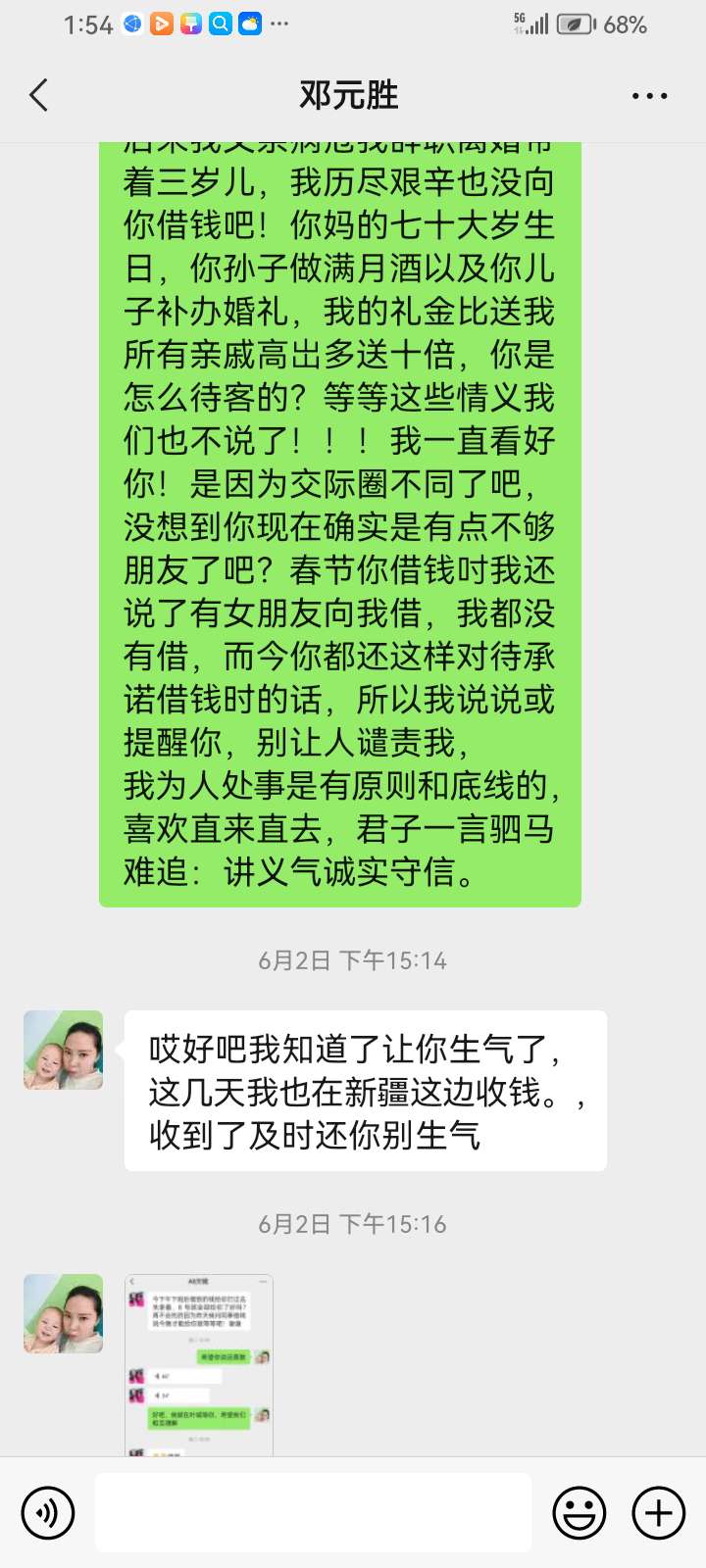The image size is (706, 1568).
Task: View contact avatar beside 哎好吧我知道了 message
Action: 64,1051
